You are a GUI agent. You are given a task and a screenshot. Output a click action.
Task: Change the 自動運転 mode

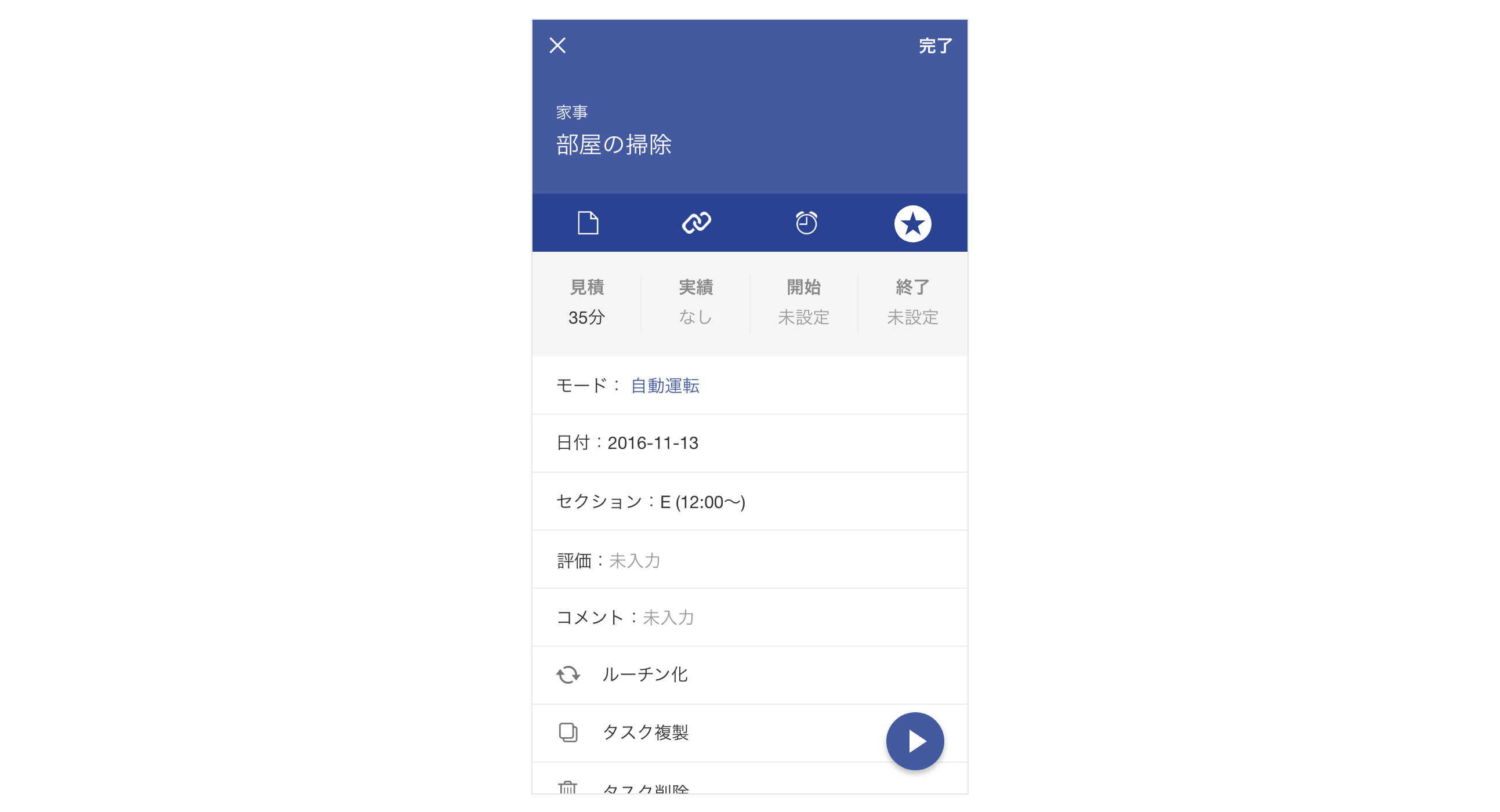coord(665,386)
